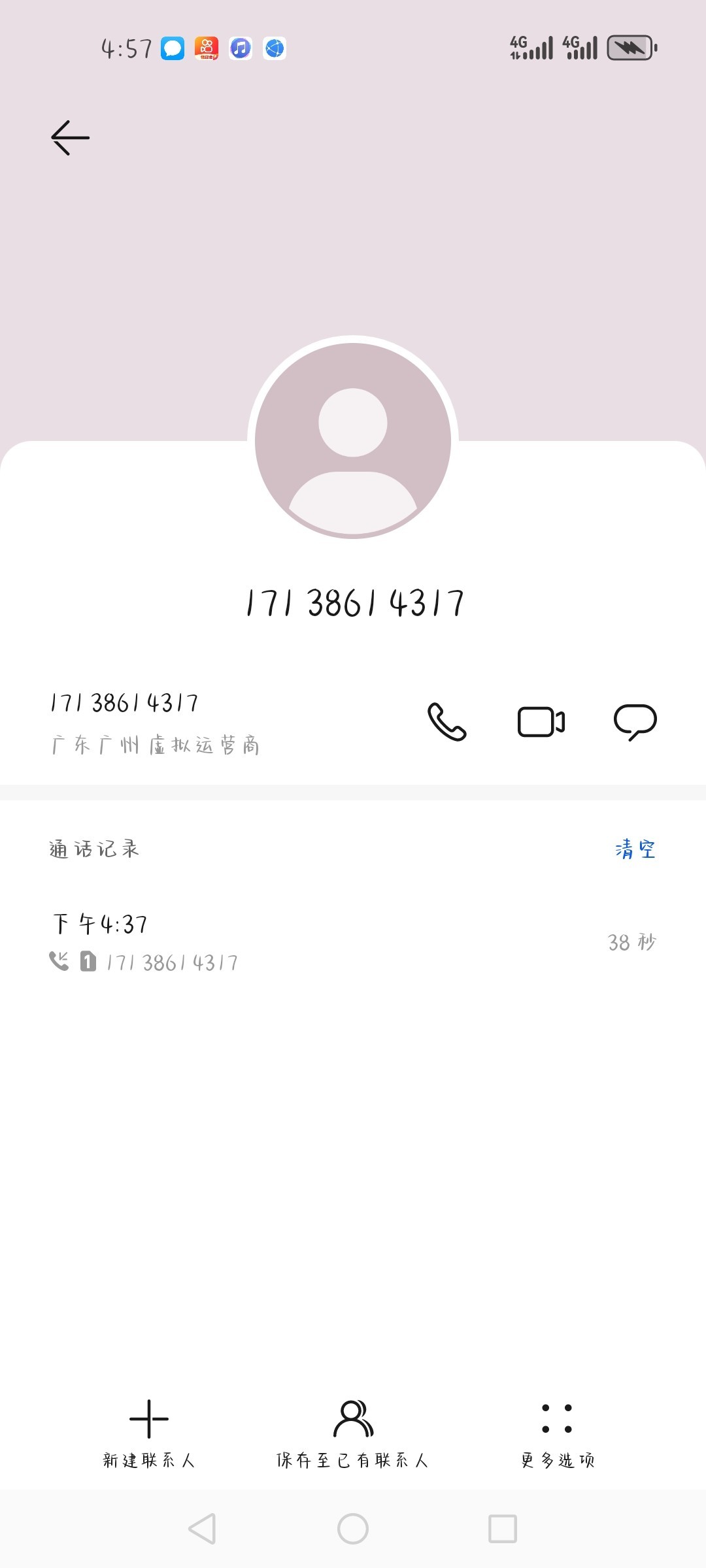706x1568 pixels.
Task: Start a video call with this number
Action: (x=541, y=721)
